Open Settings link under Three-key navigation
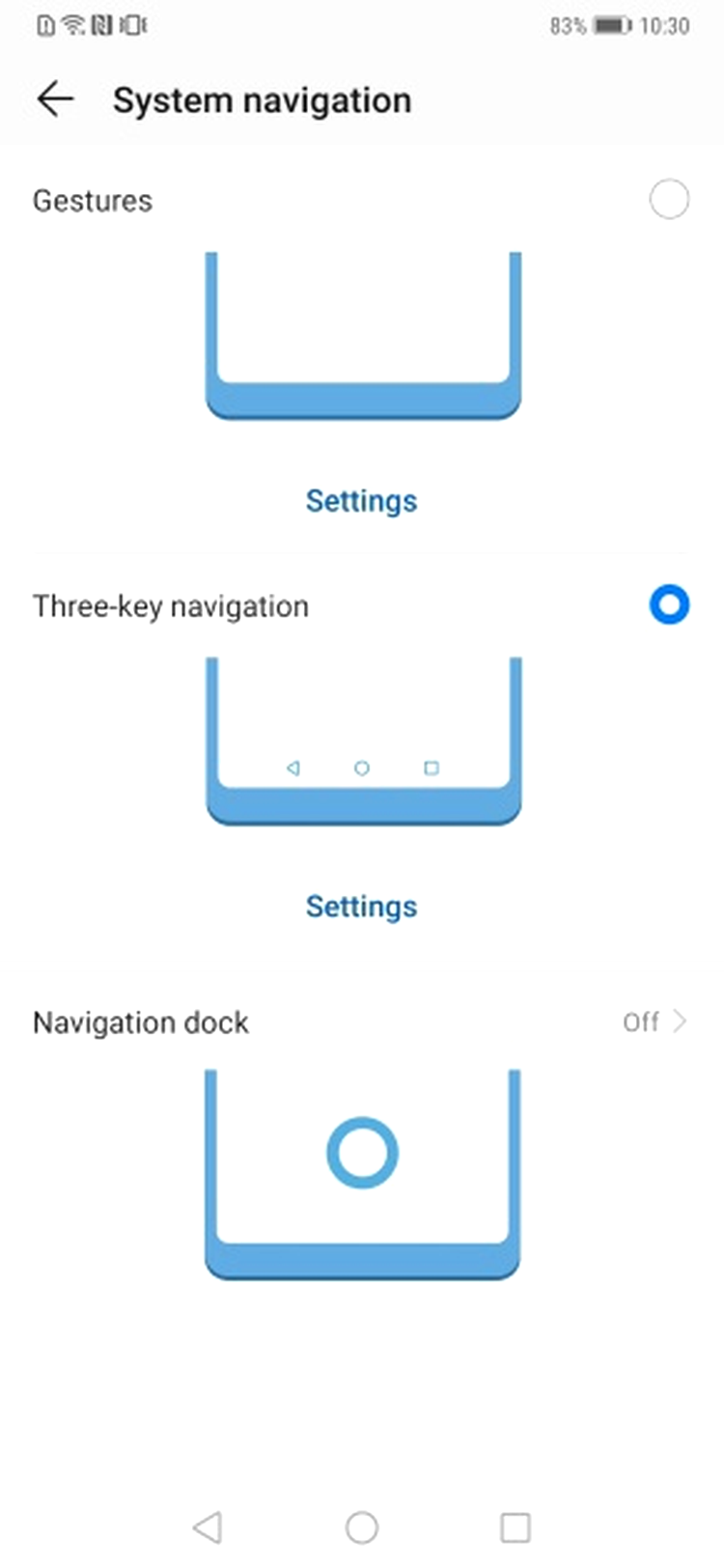 coord(361,906)
